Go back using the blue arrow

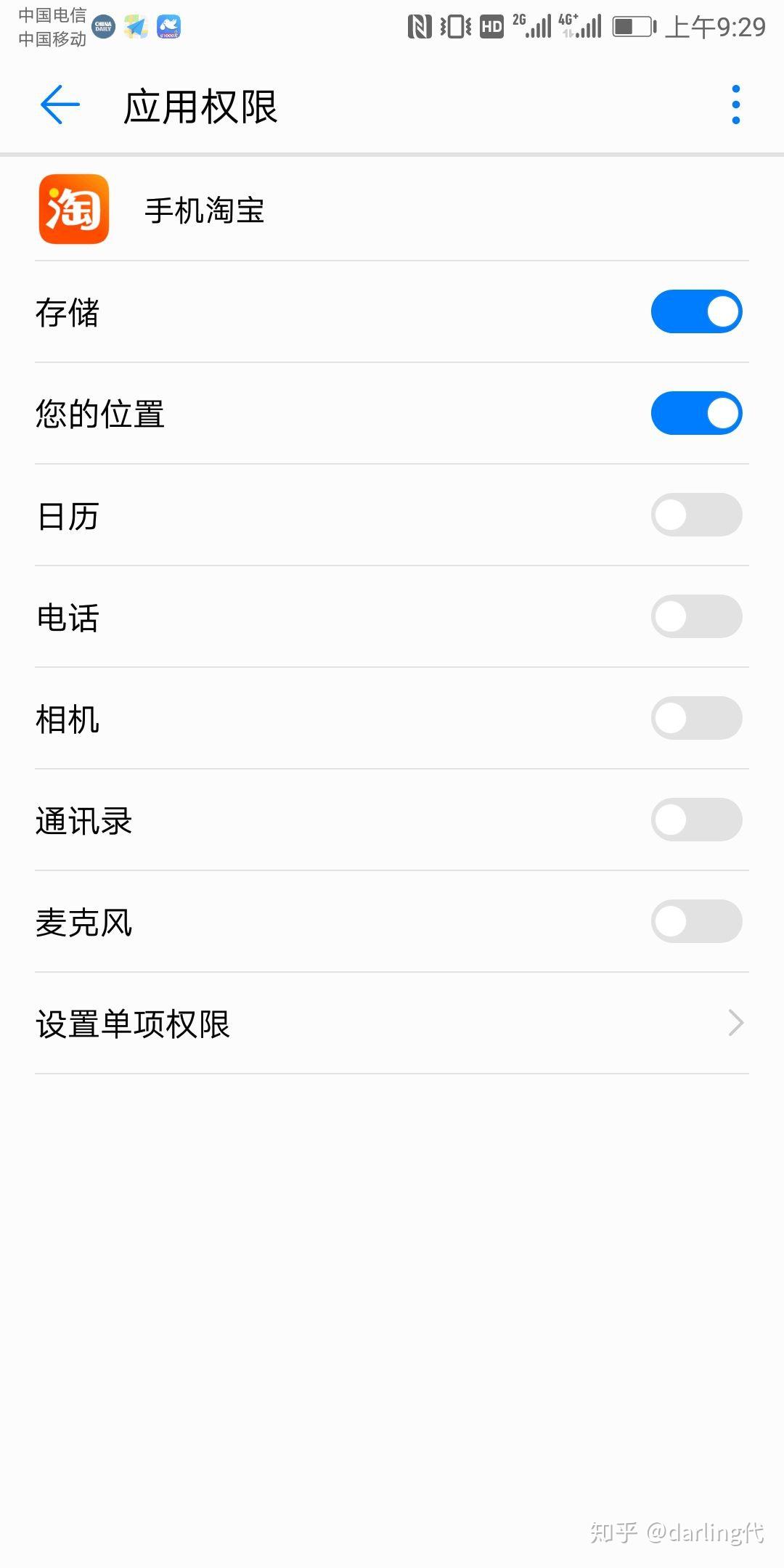coord(60,105)
